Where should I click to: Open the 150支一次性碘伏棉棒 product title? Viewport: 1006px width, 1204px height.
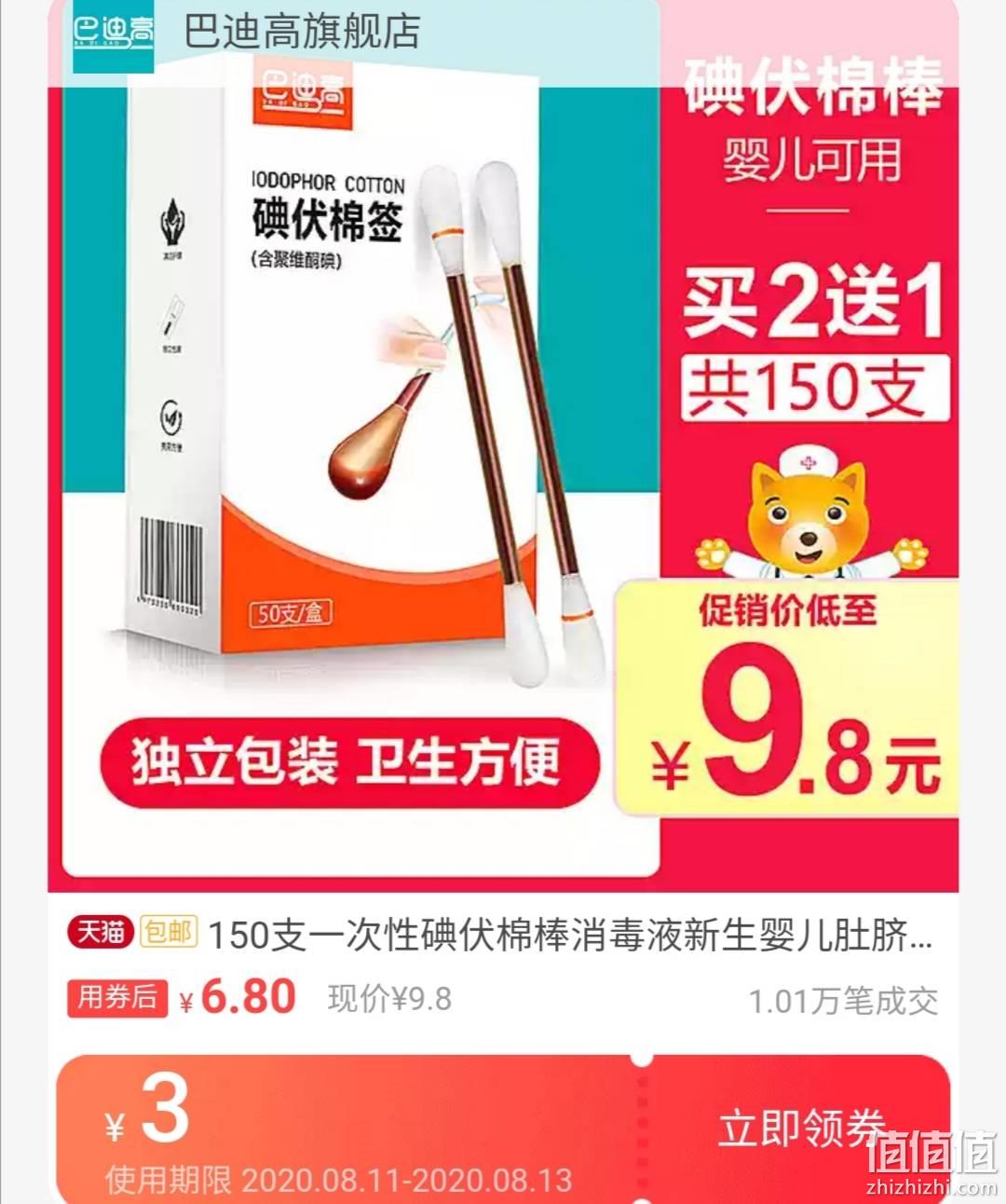click(568, 935)
